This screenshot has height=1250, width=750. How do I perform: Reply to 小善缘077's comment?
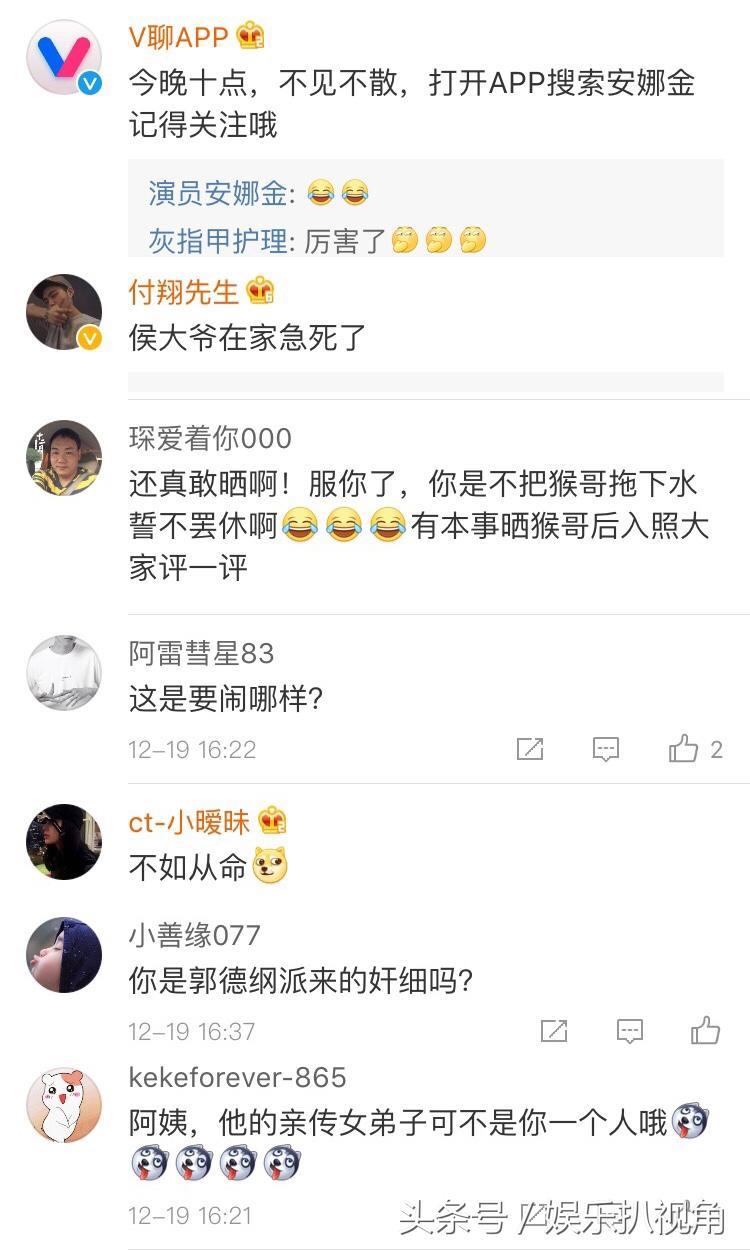click(629, 1031)
